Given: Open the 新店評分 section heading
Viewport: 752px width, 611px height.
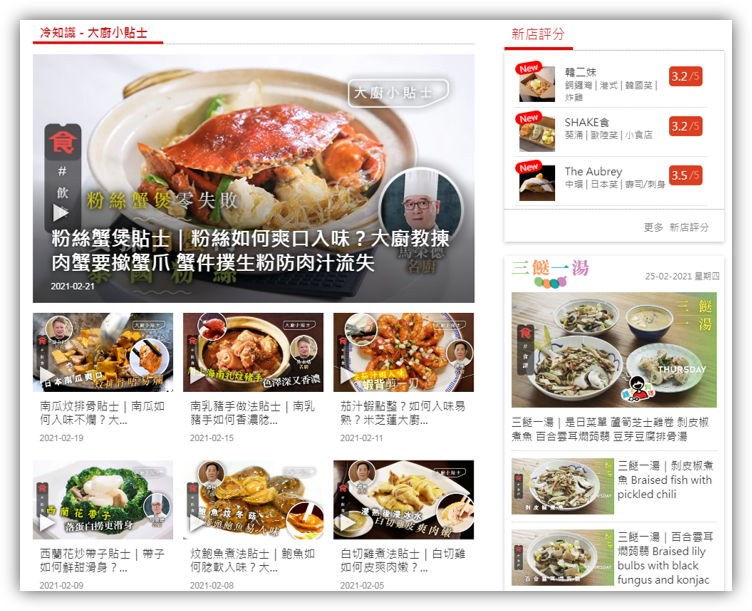Looking at the screenshot, I should (538, 34).
